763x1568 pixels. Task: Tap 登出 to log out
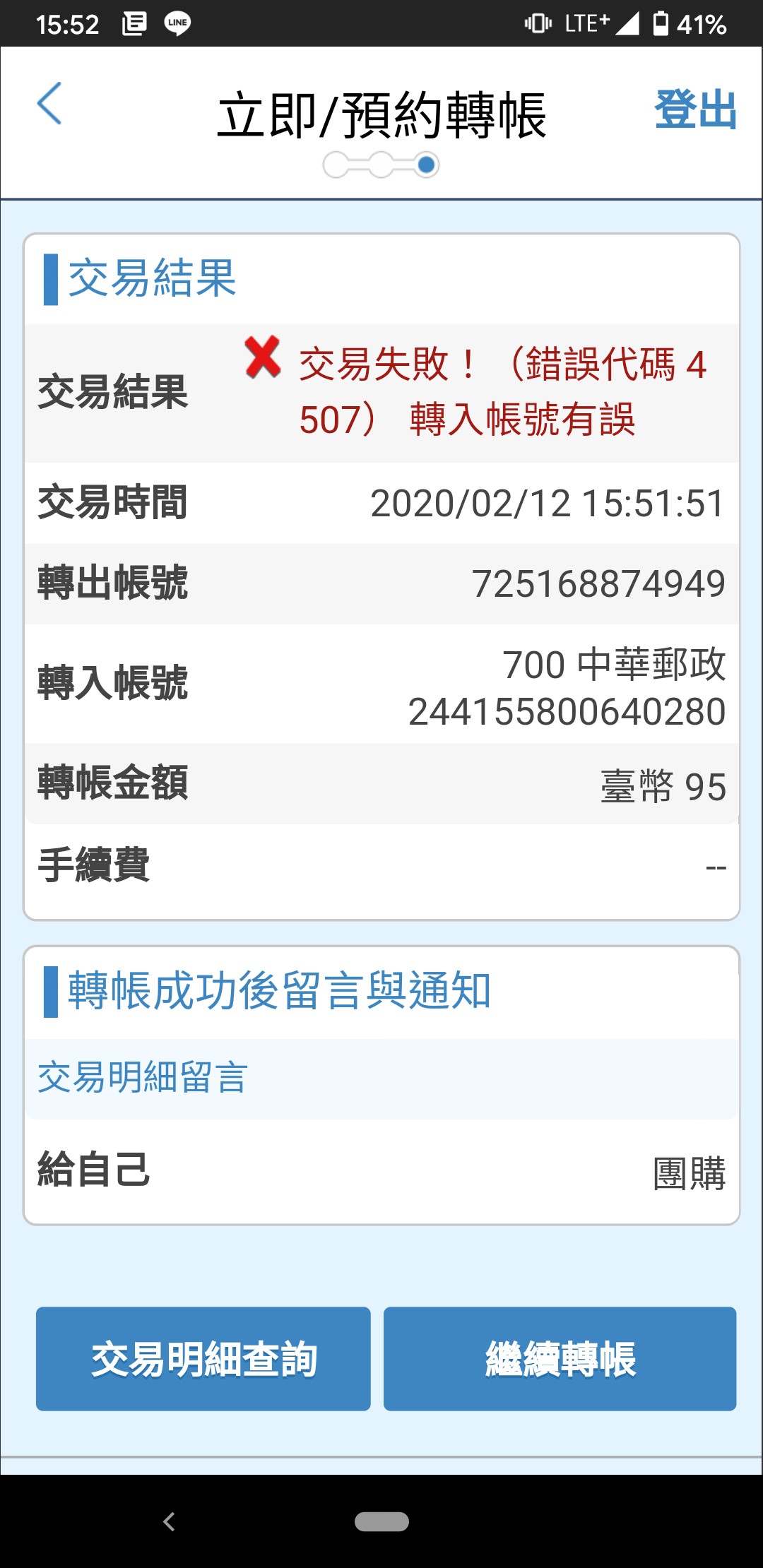tap(695, 109)
